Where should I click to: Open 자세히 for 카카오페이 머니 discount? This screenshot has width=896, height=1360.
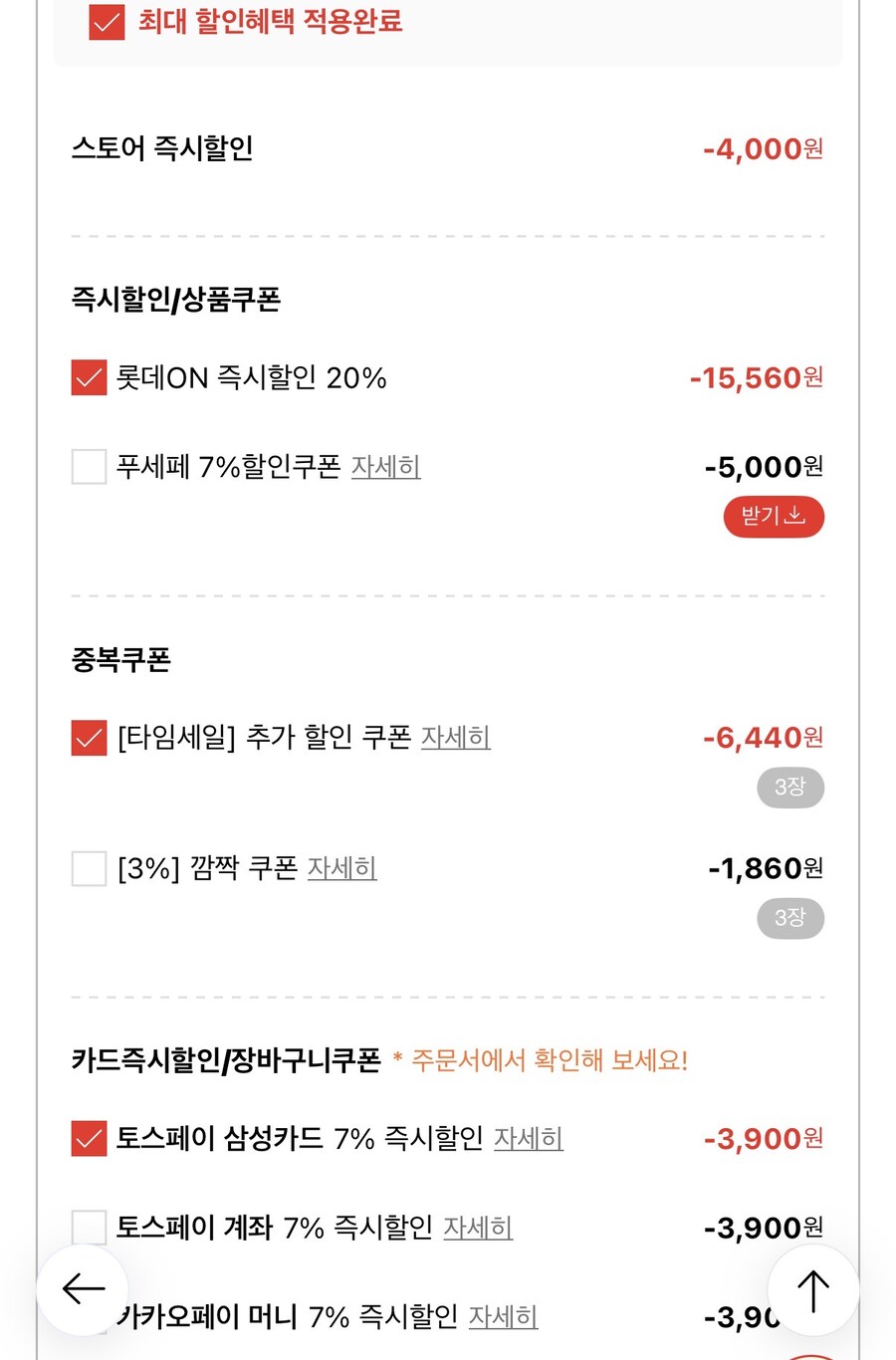click(504, 1316)
